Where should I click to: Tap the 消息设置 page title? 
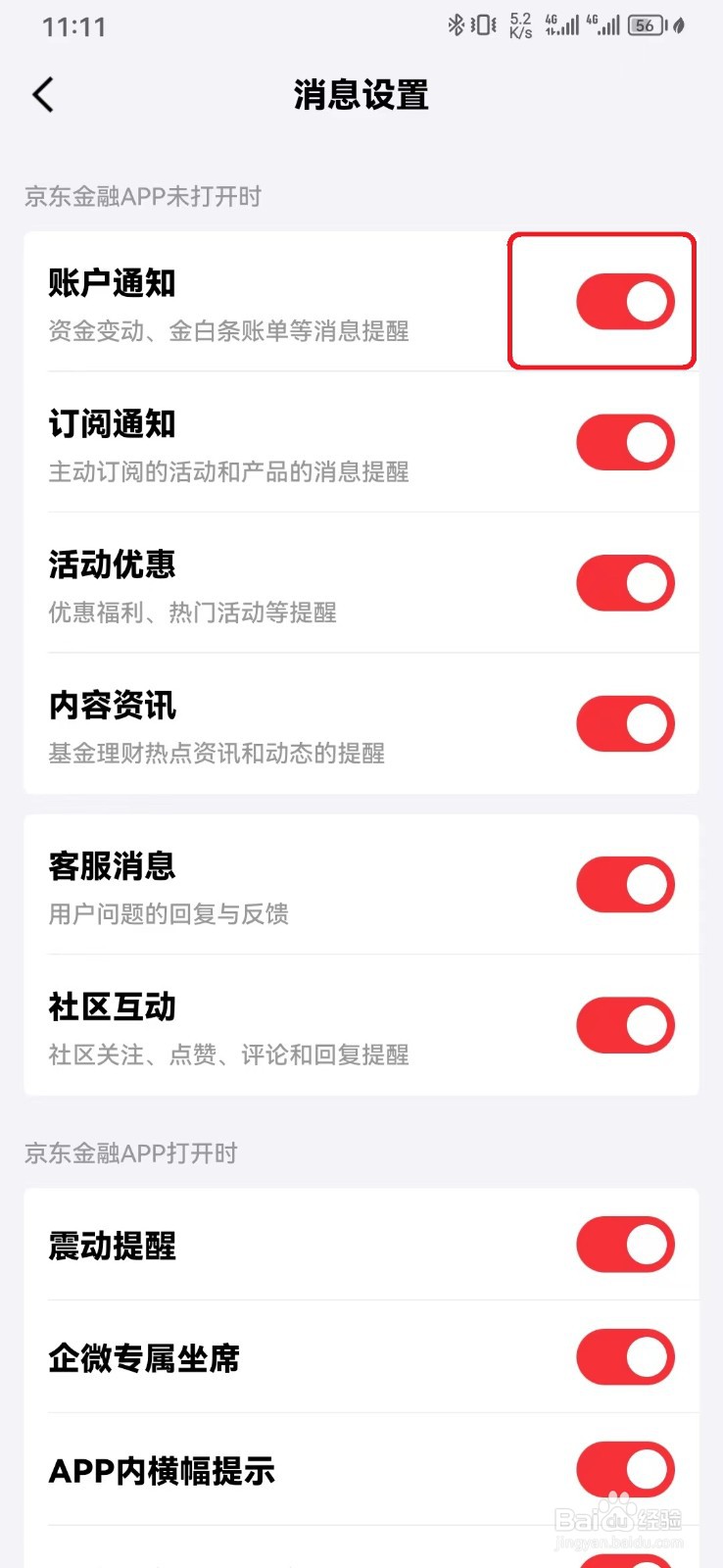pos(360,95)
